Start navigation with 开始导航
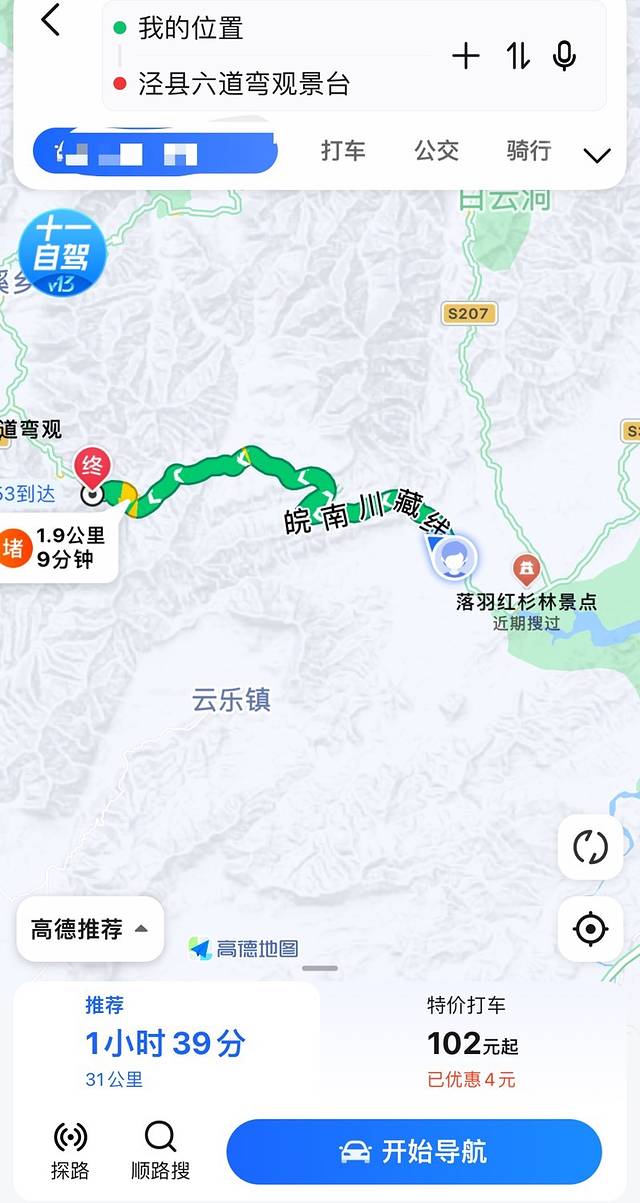This screenshot has width=640, height=1203. coord(414,1152)
